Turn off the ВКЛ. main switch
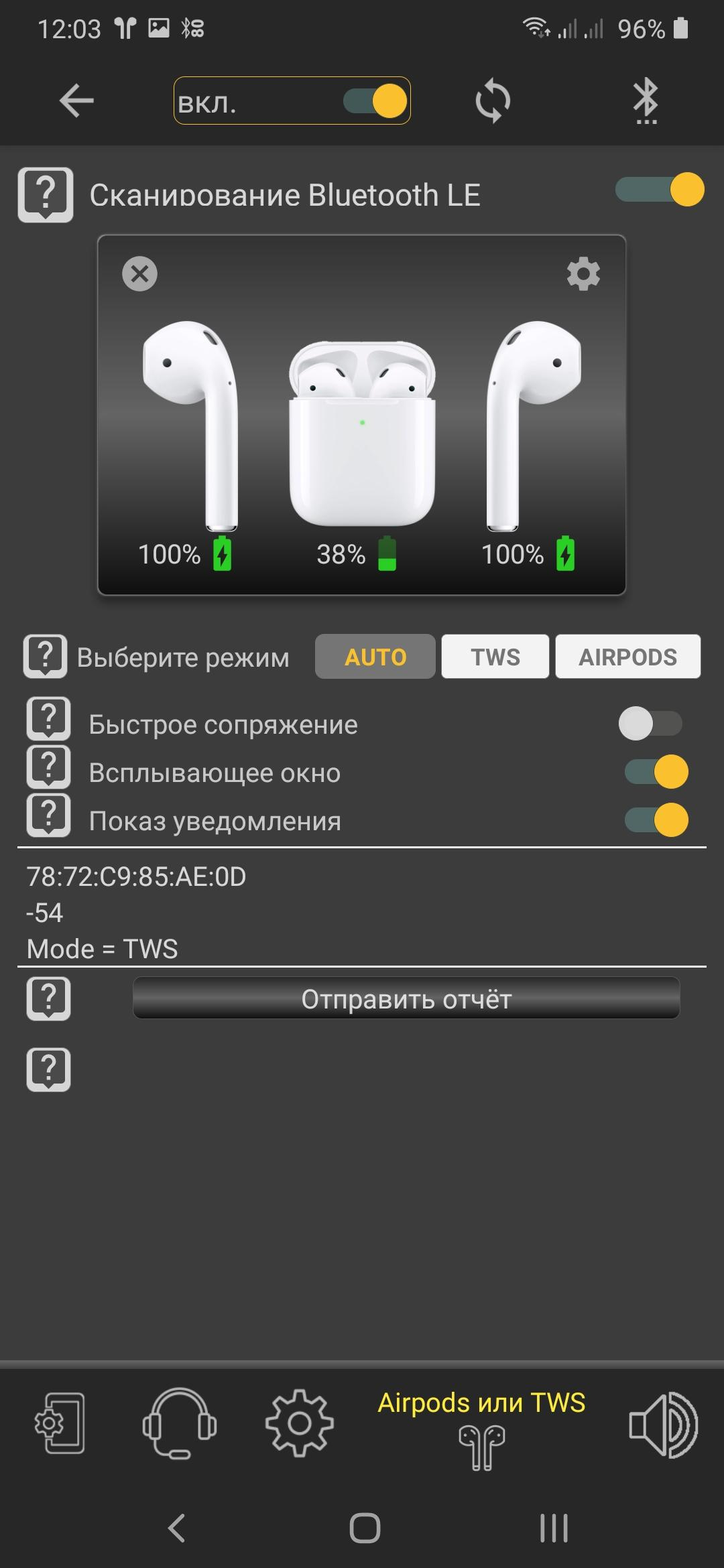Image resolution: width=724 pixels, height=1568 pixels. click(x=375, y=101)
